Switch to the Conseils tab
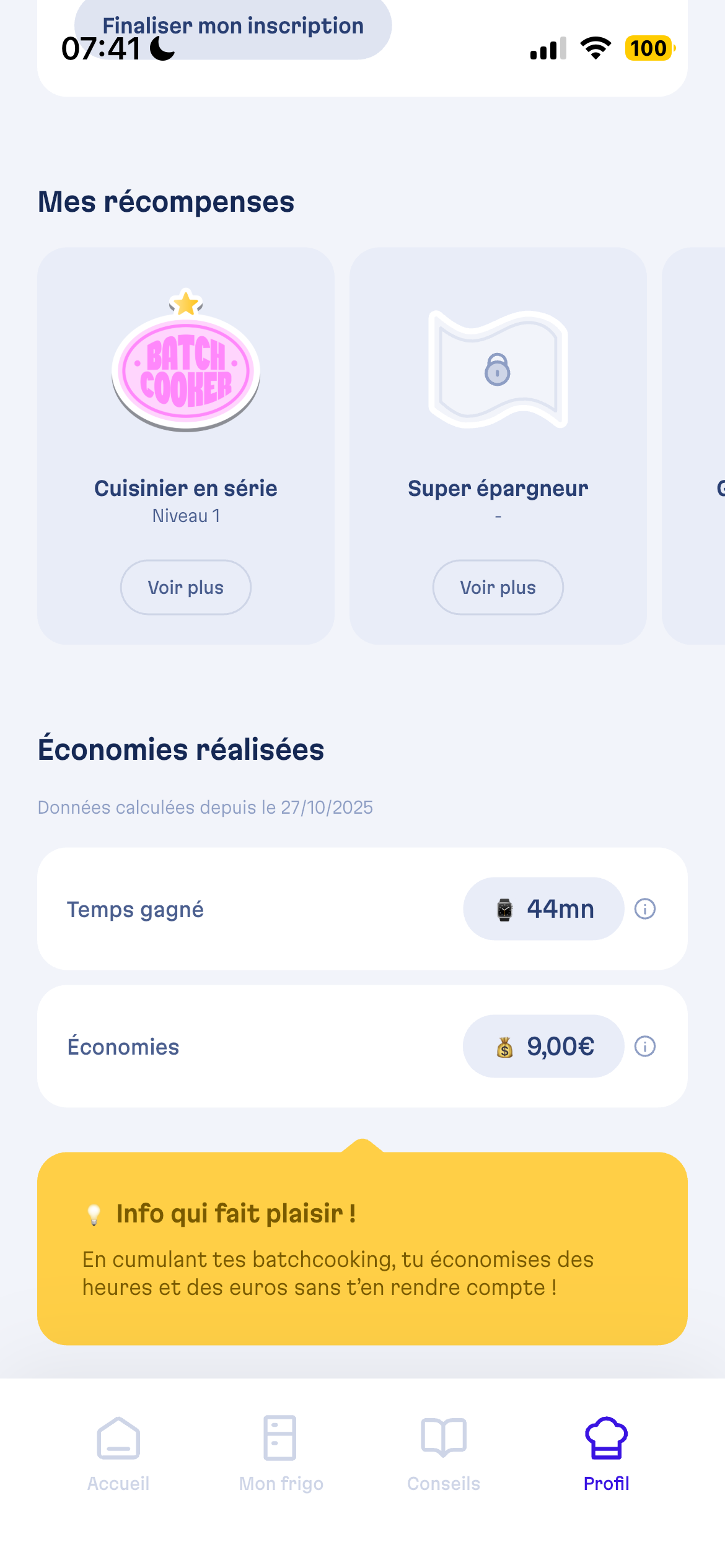This screenshot has width=725, height=1568. pos(444,1453)
